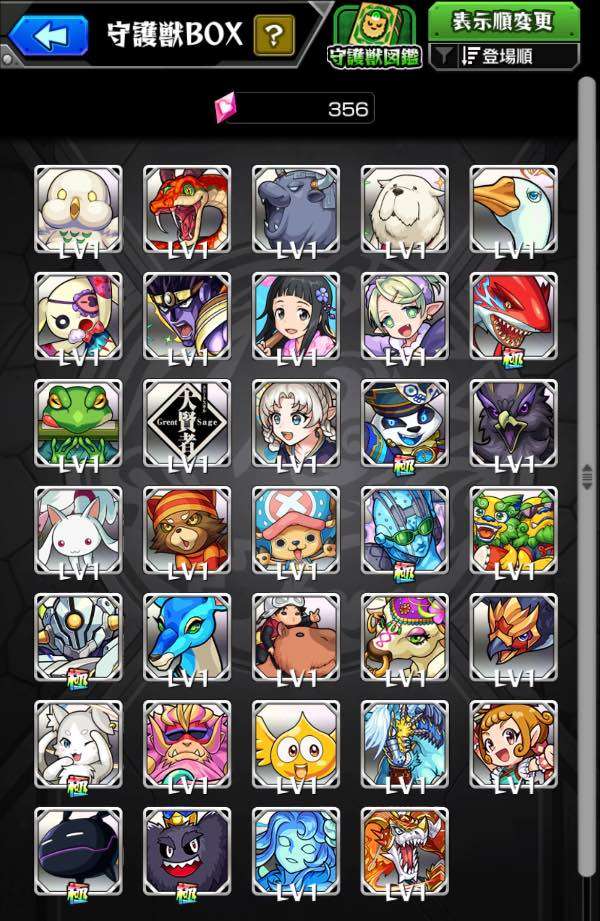Pick the green frog guardian
Viewport: 600px width, 921px height.
tap(78, 423)
